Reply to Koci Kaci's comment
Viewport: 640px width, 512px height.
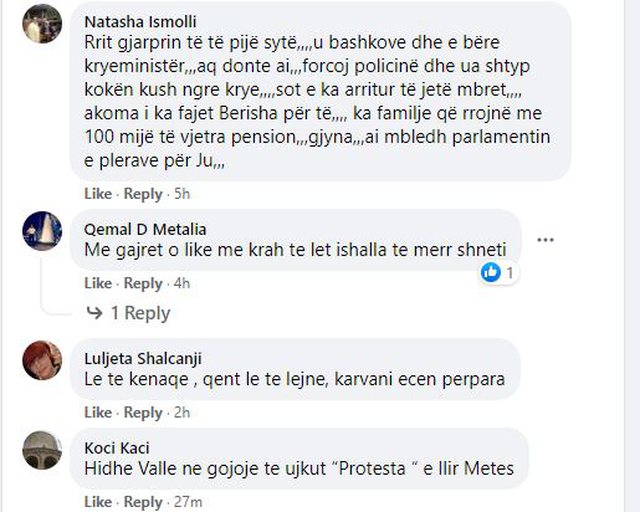(143, 501)
